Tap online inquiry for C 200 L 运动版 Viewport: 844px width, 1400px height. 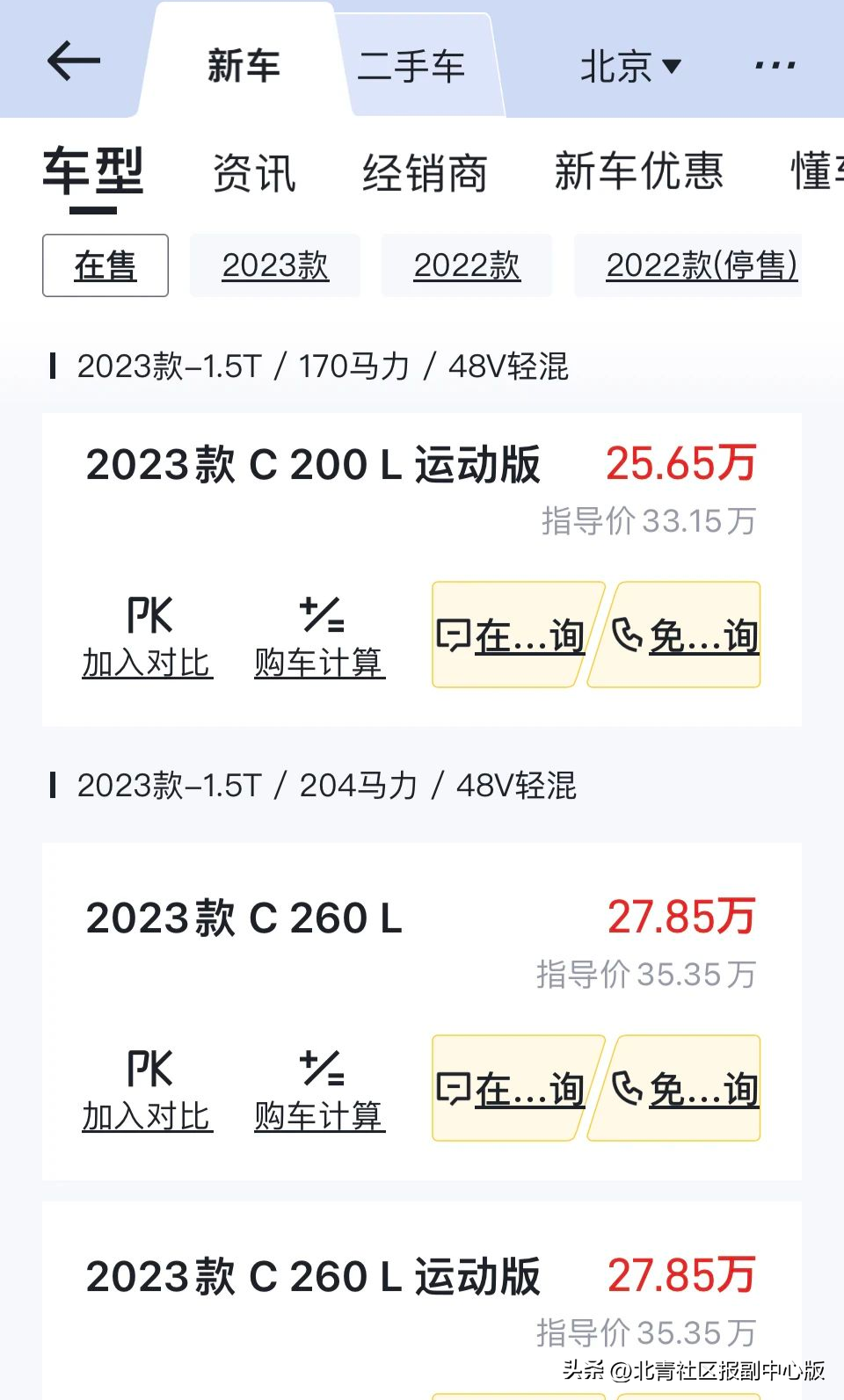(x=511, y=635)
